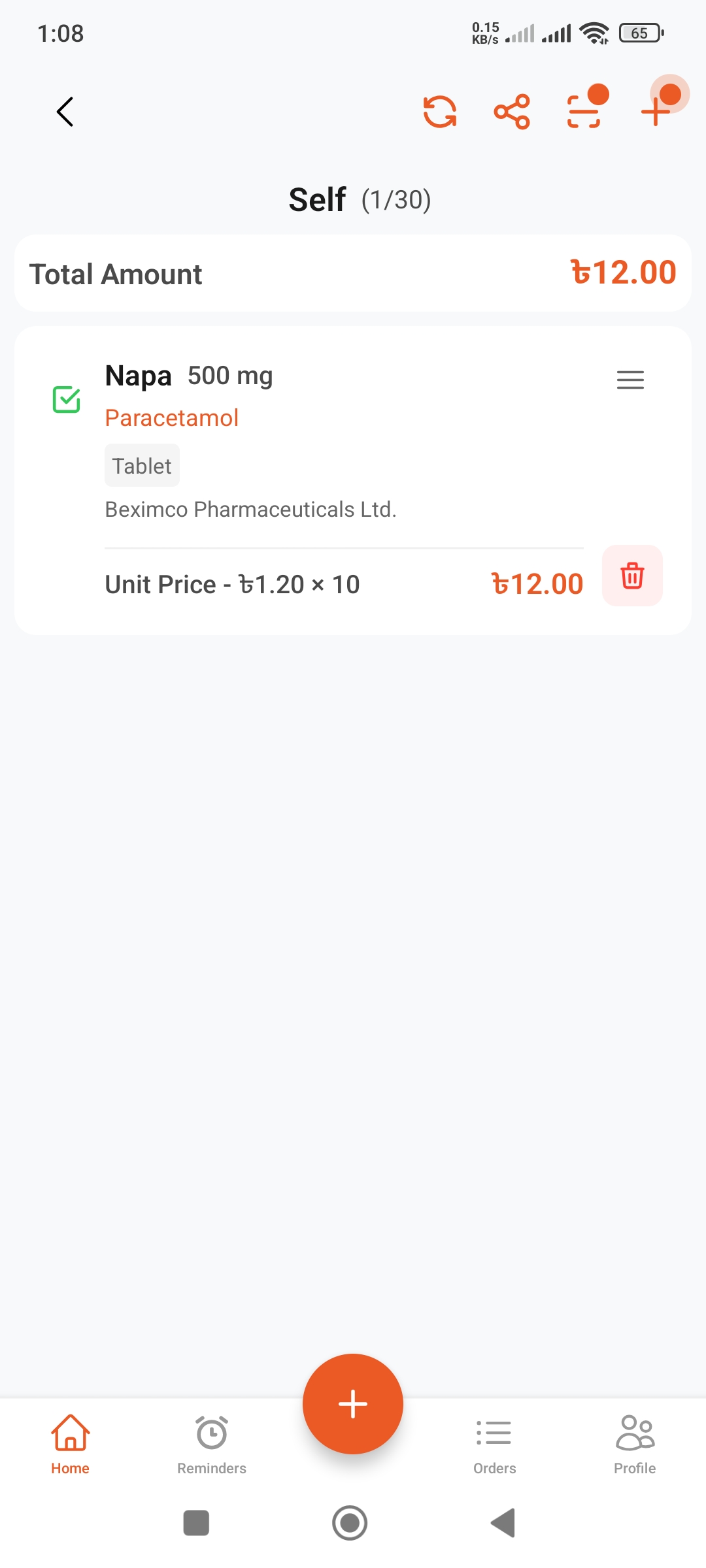
Task: Delete Napa using the trash icon
Action: 631,576
